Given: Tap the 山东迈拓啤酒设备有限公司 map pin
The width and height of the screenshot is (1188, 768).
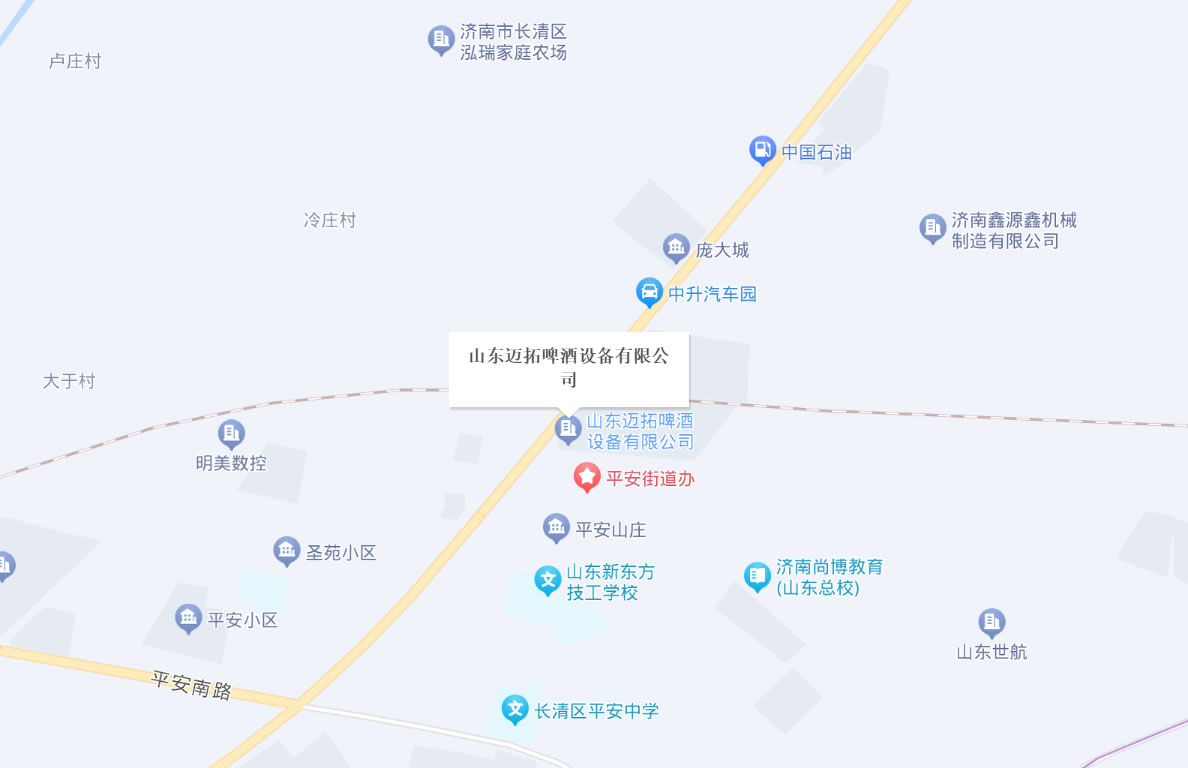Looking at the screenshot, I should click(568, 430).
